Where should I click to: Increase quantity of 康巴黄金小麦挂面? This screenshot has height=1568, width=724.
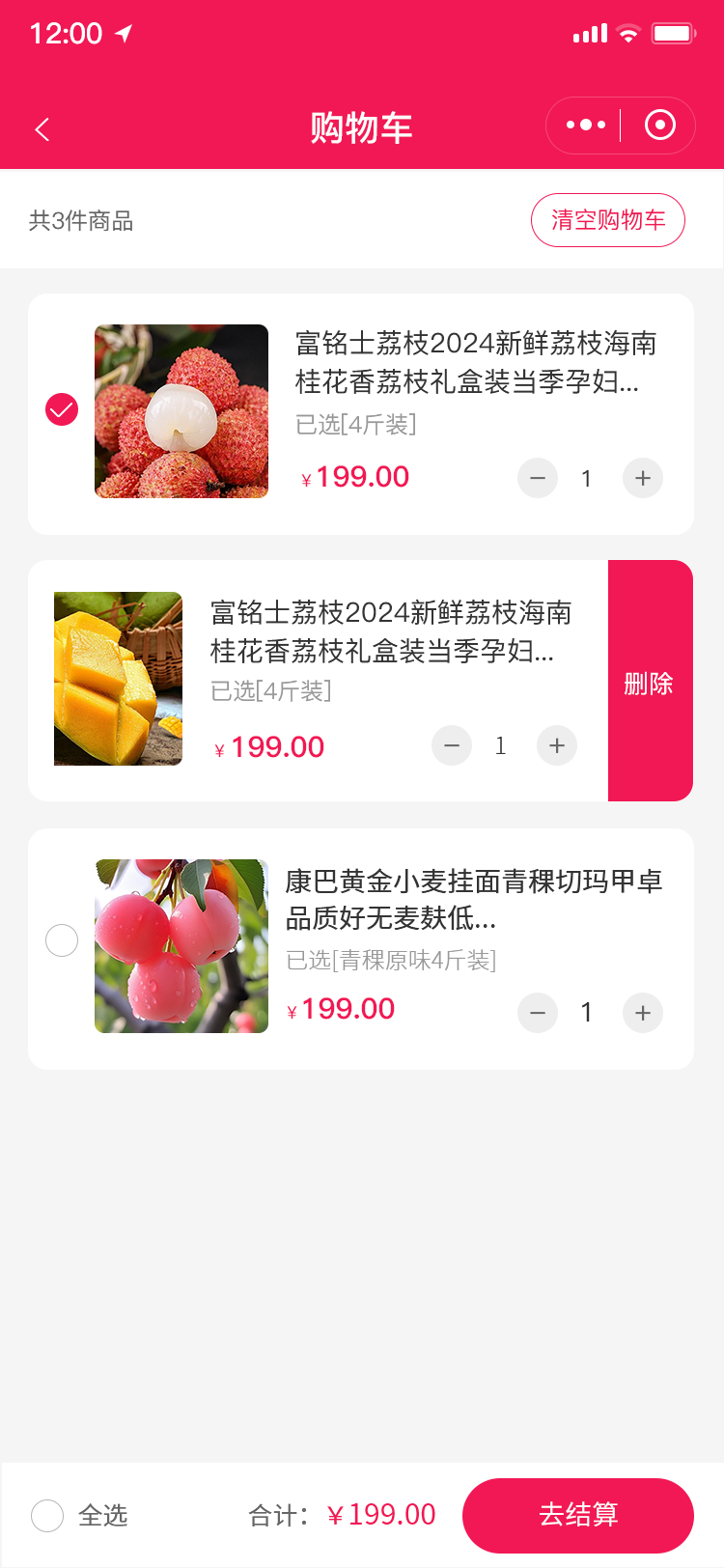[x=643, y=1013]
